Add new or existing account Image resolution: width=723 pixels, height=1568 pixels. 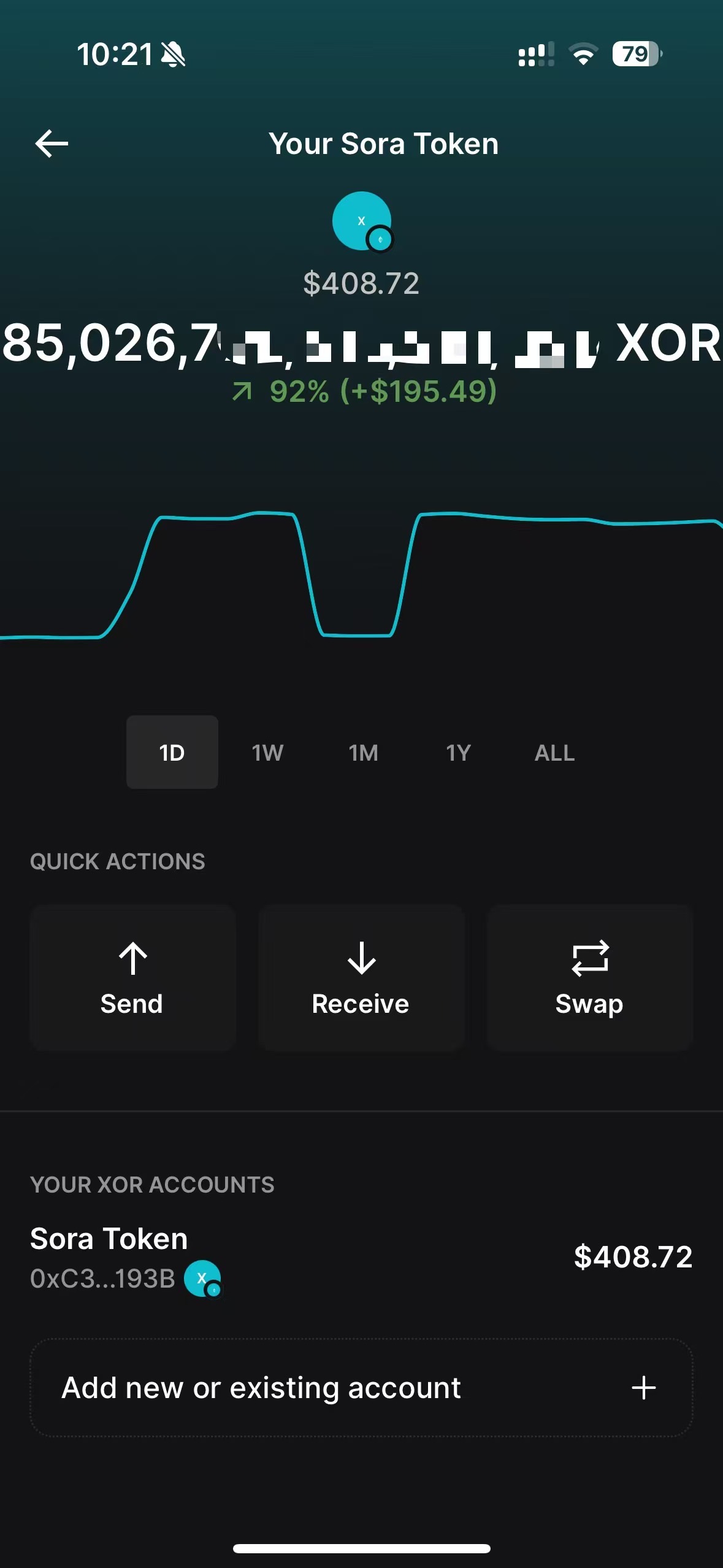click(361, 1388)
